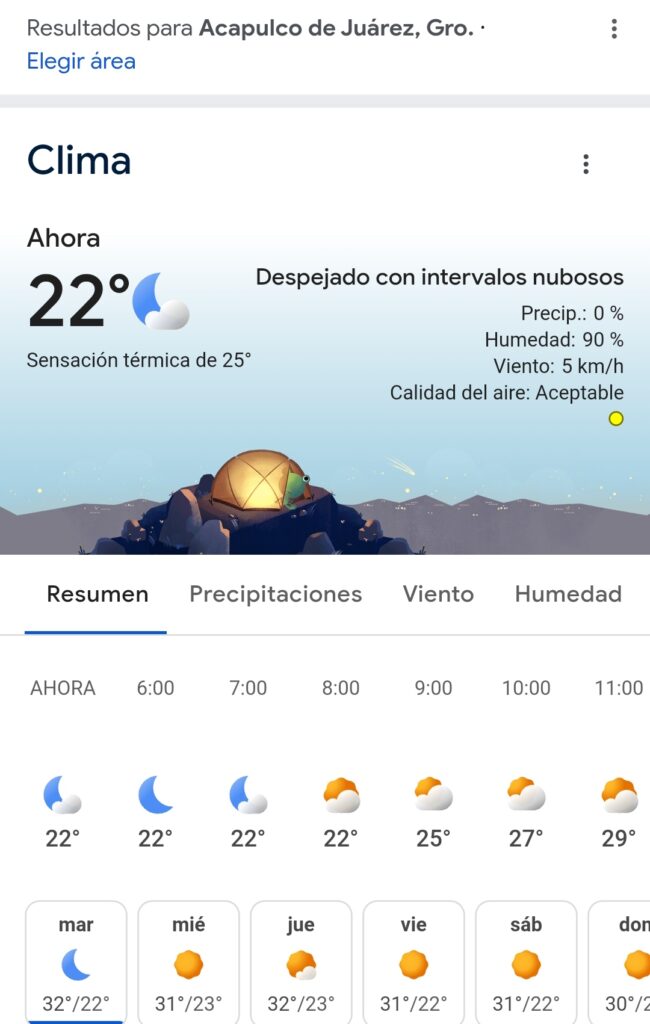Open the Clima card options menu
Image resolution: width=650 pixels, height=1024 pixels.
point(586,164)
